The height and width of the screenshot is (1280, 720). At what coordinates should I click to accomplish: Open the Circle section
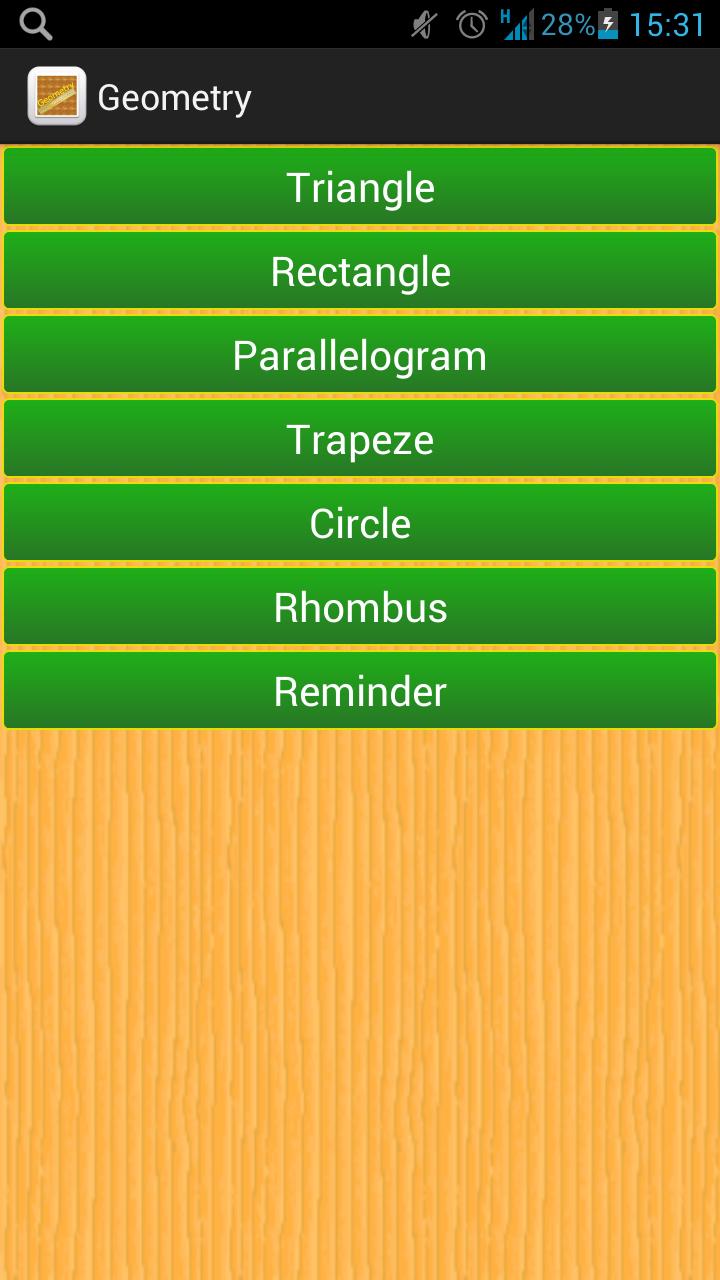click(x=360, y=522)
